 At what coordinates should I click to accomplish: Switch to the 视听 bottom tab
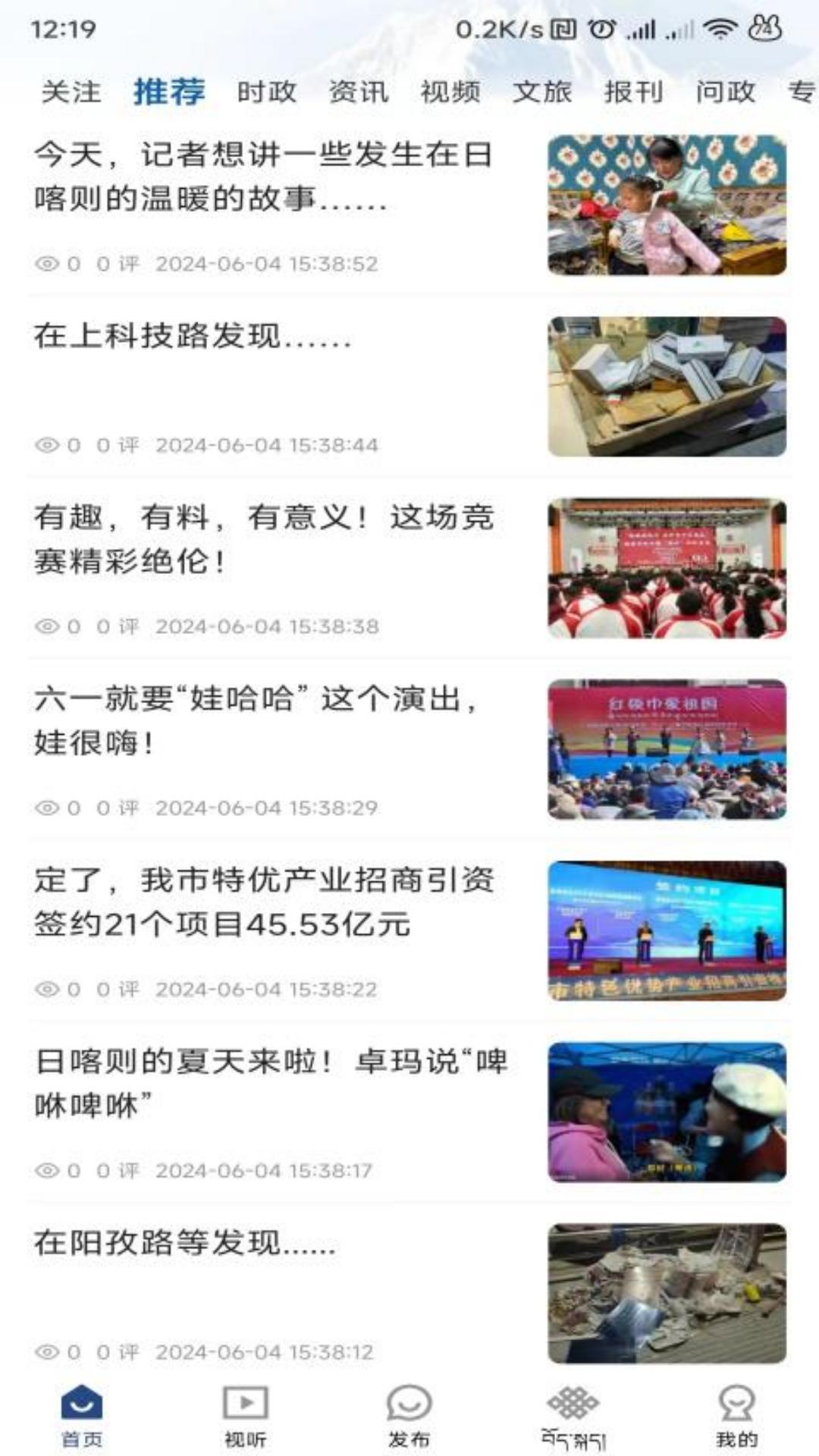(x=246, y=1415)
